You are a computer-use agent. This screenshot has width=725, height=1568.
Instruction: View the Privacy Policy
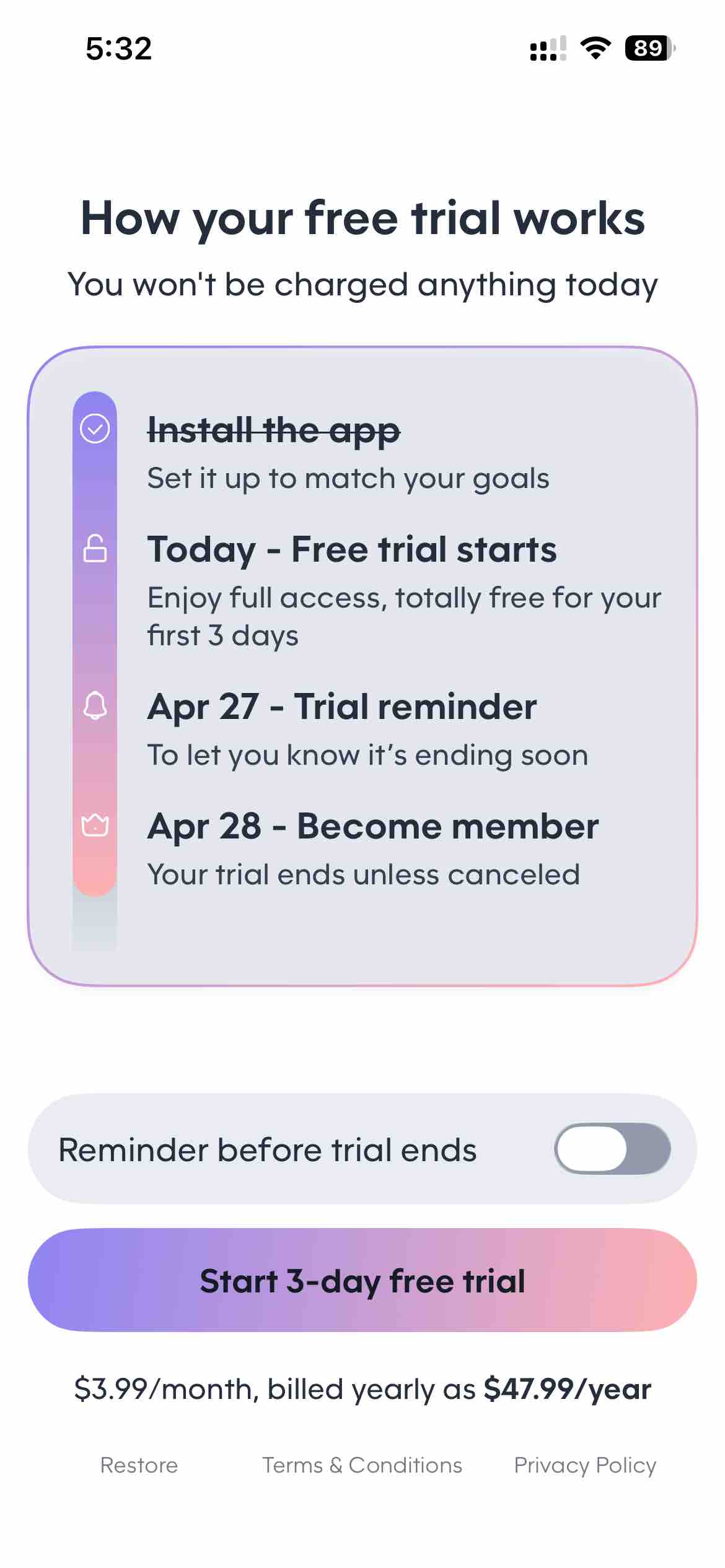point(585,1465)
